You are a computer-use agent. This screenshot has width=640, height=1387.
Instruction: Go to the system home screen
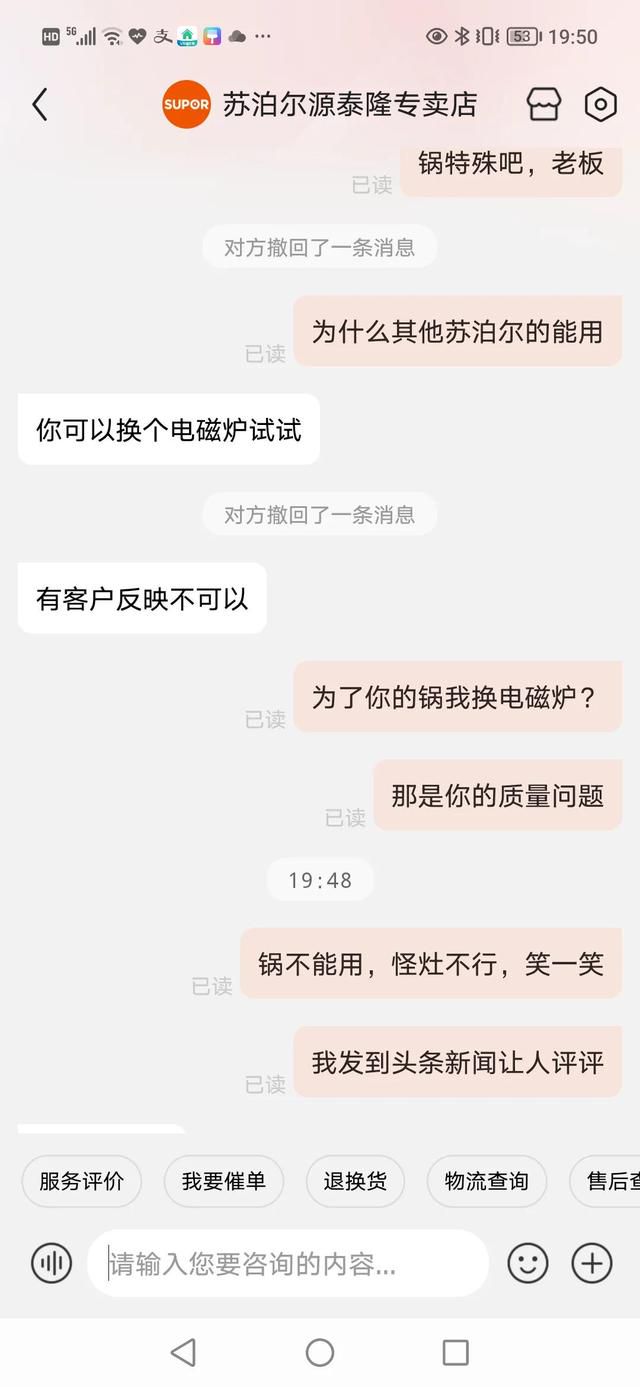coord(320,1352)
